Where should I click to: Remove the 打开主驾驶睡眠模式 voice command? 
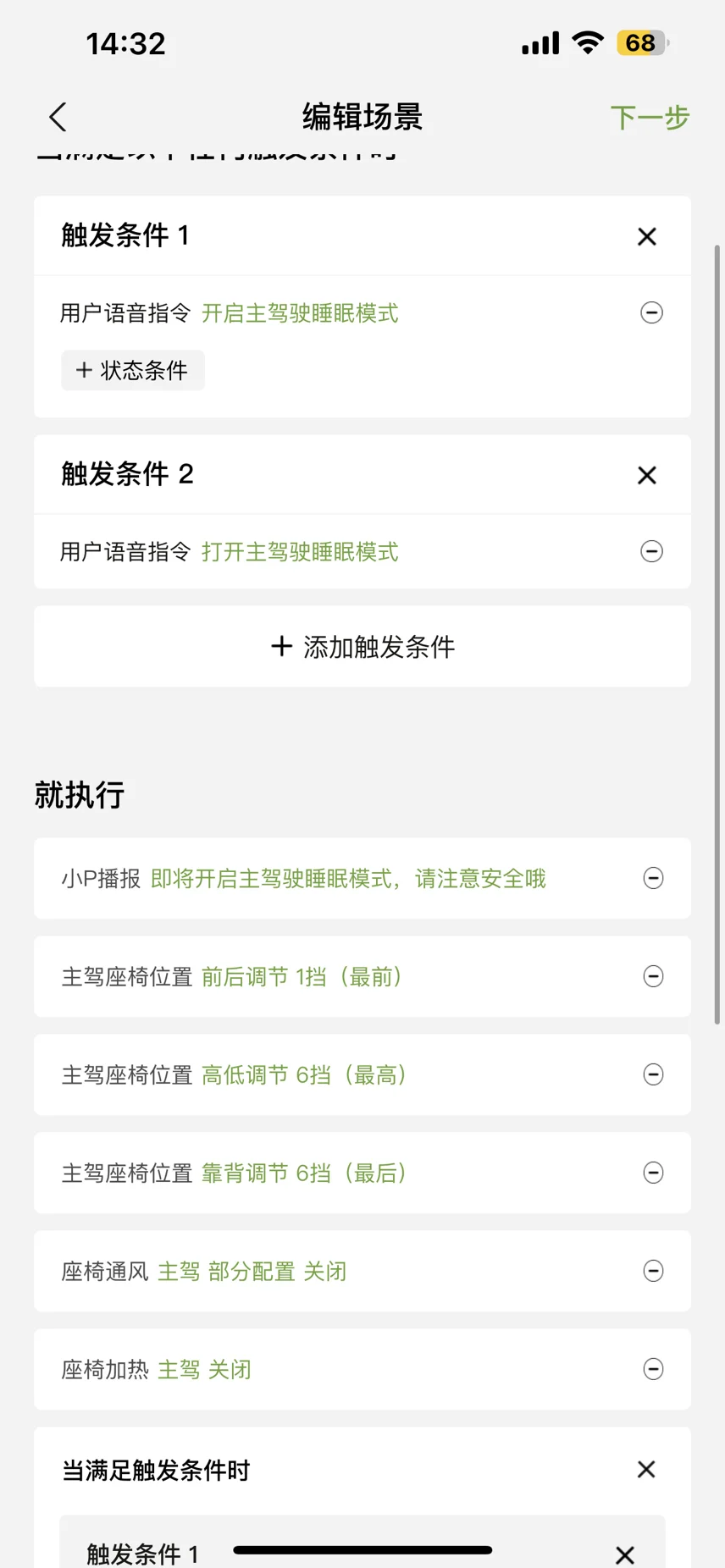[651, 551]
